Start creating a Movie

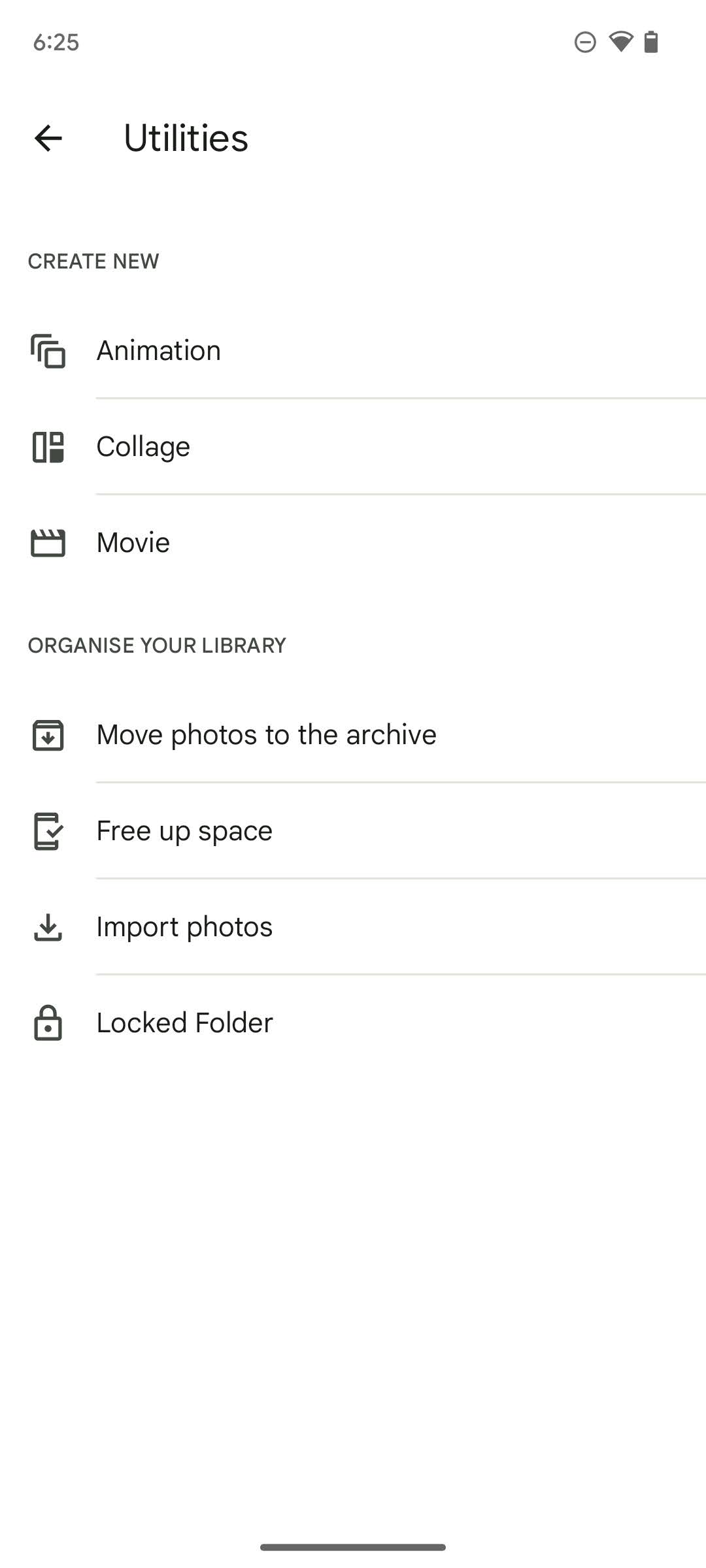[353, 543]
